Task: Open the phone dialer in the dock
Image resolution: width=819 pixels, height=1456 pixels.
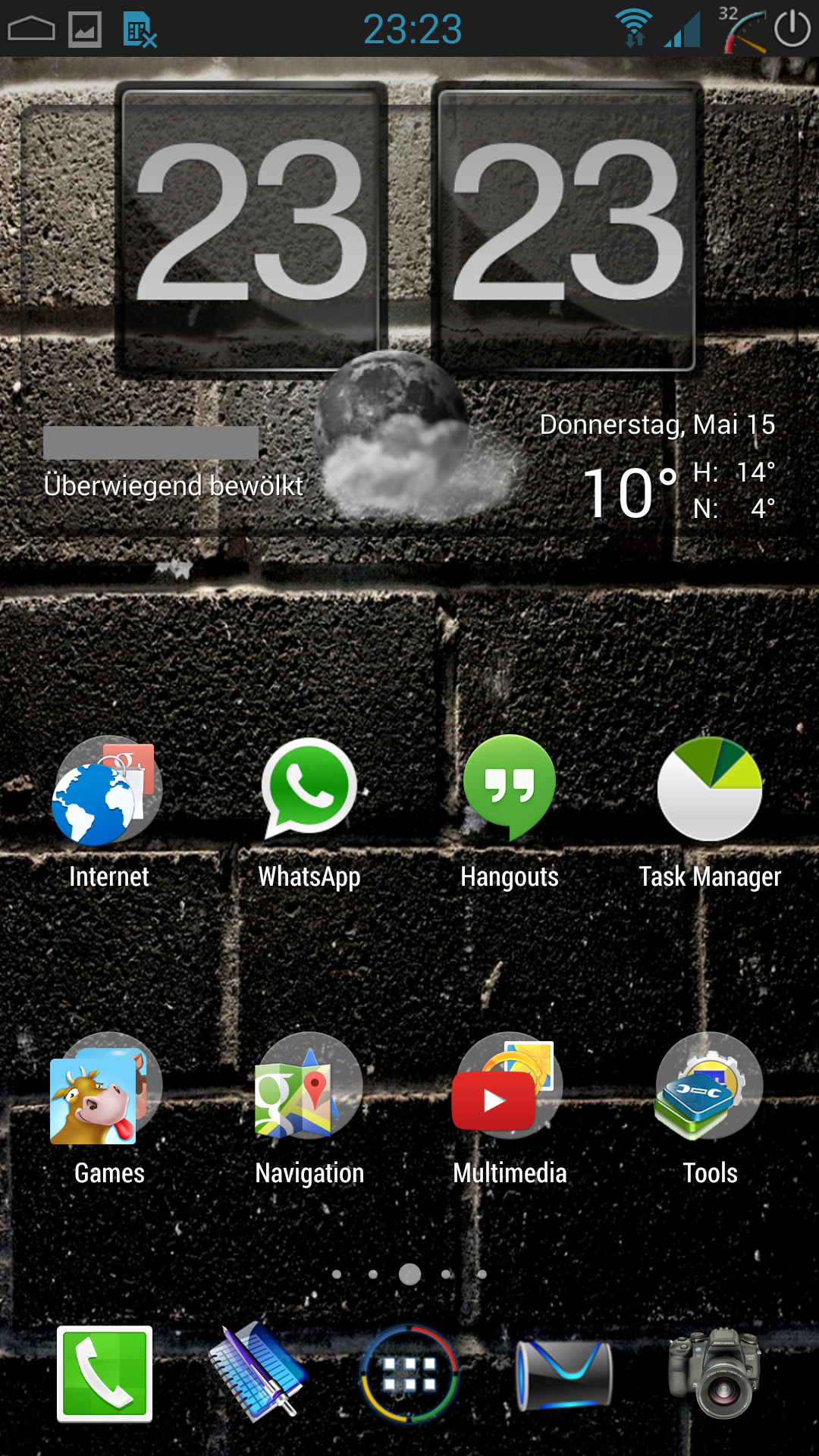Action: coord(105,1374)
